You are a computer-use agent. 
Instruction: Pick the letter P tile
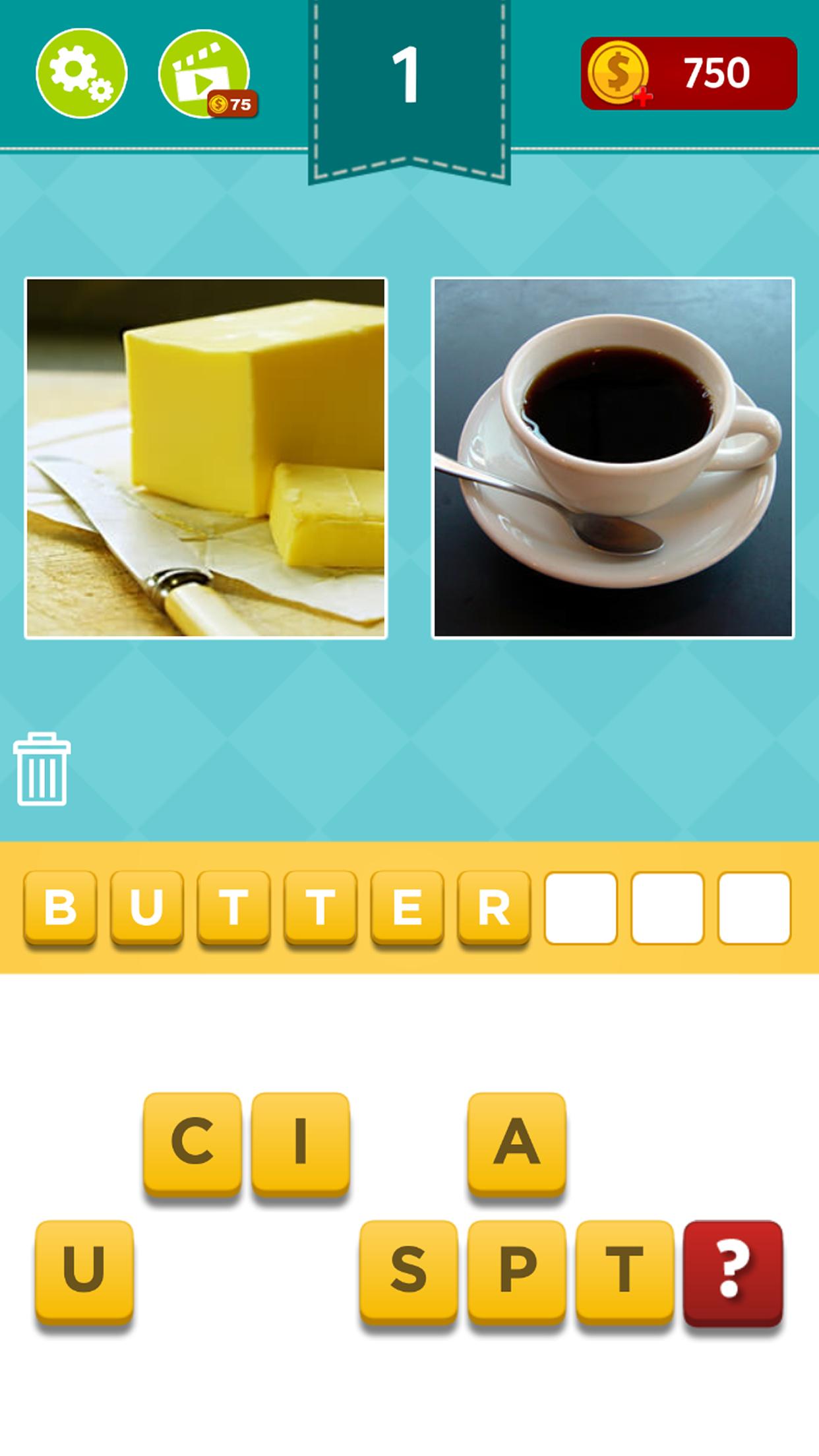pos(516,1271)
